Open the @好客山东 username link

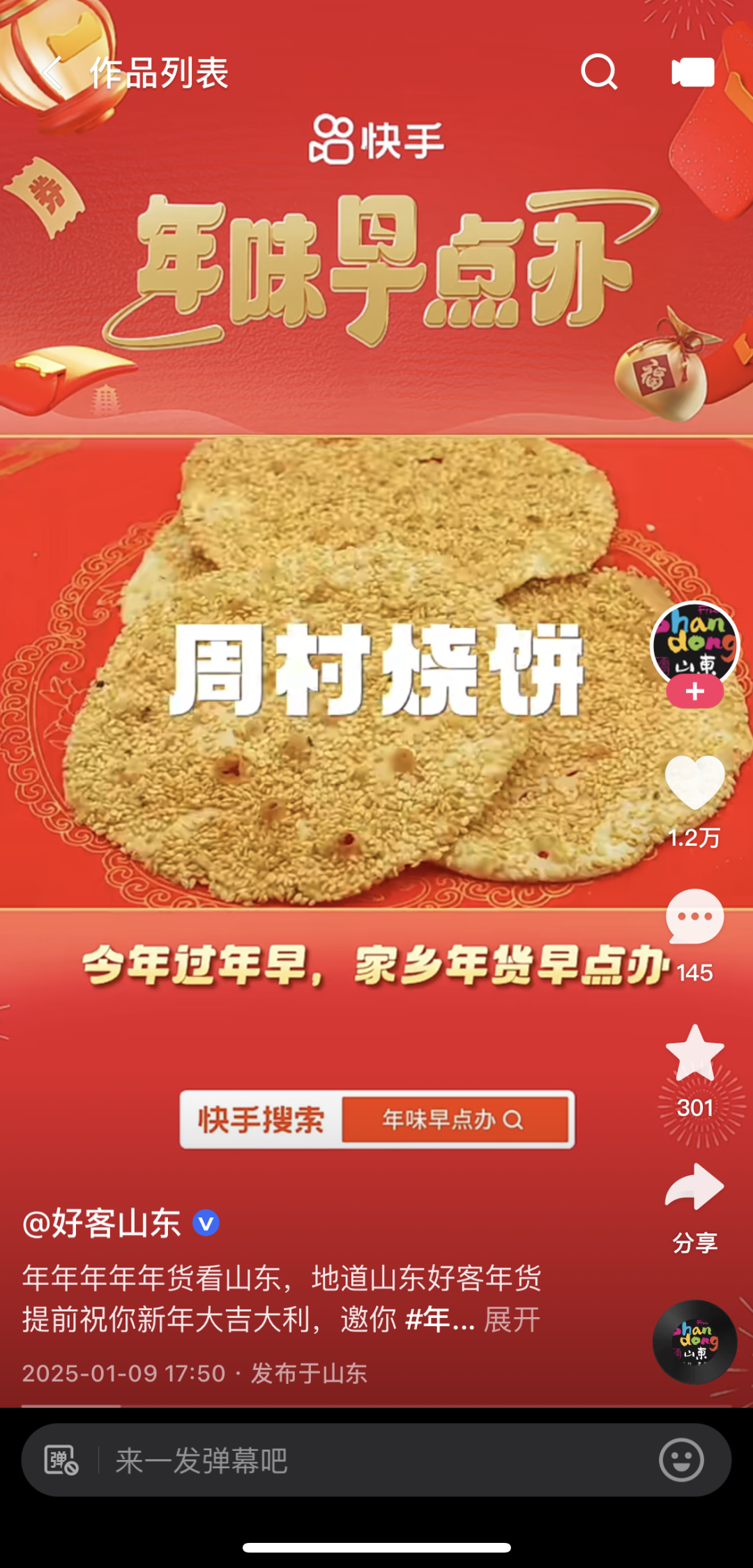click(x=102, y=1223)
